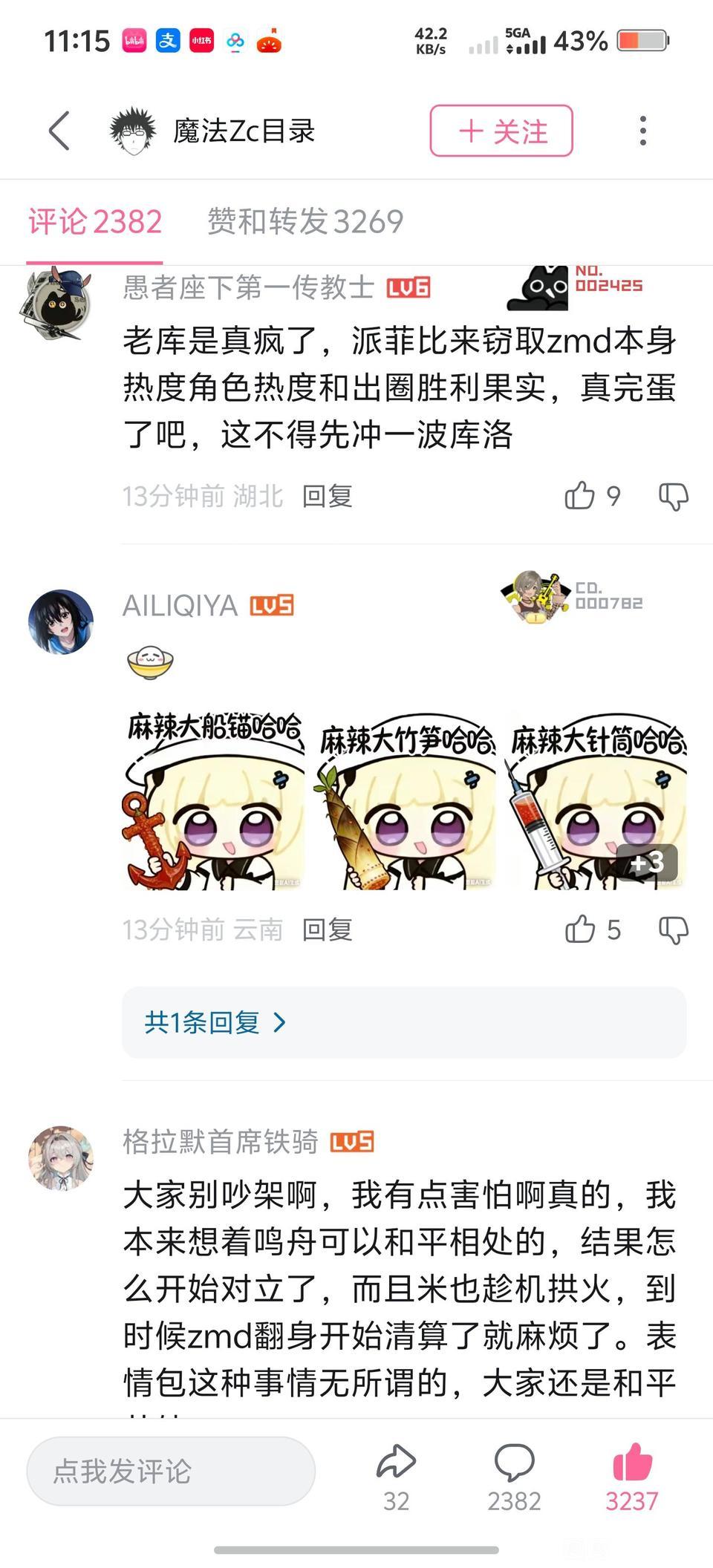Open the 麻辣大针筒哈哈 image with +3
The width and height of the screenshot is (713, 1568).
click(596, 800)
